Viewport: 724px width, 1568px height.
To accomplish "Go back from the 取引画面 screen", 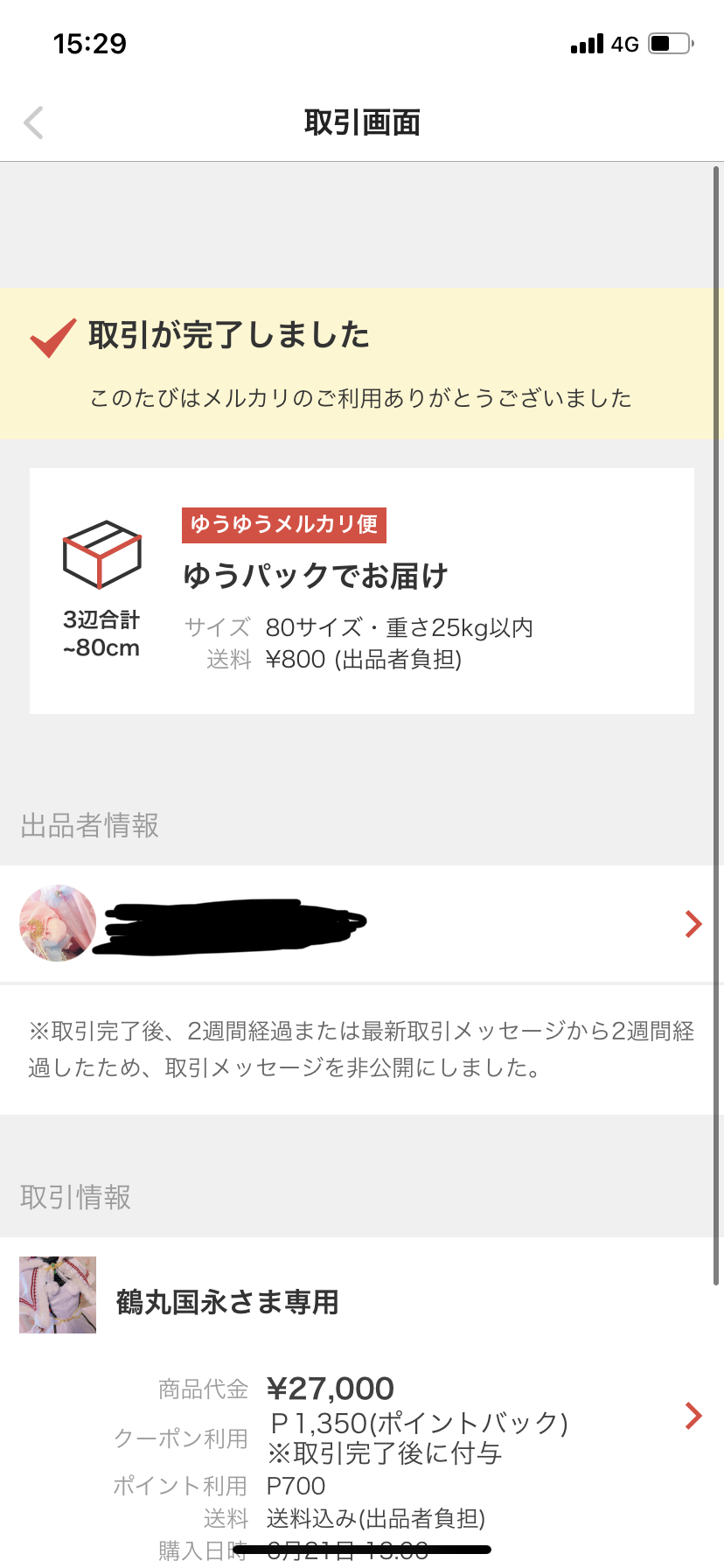I will [34, 123].
